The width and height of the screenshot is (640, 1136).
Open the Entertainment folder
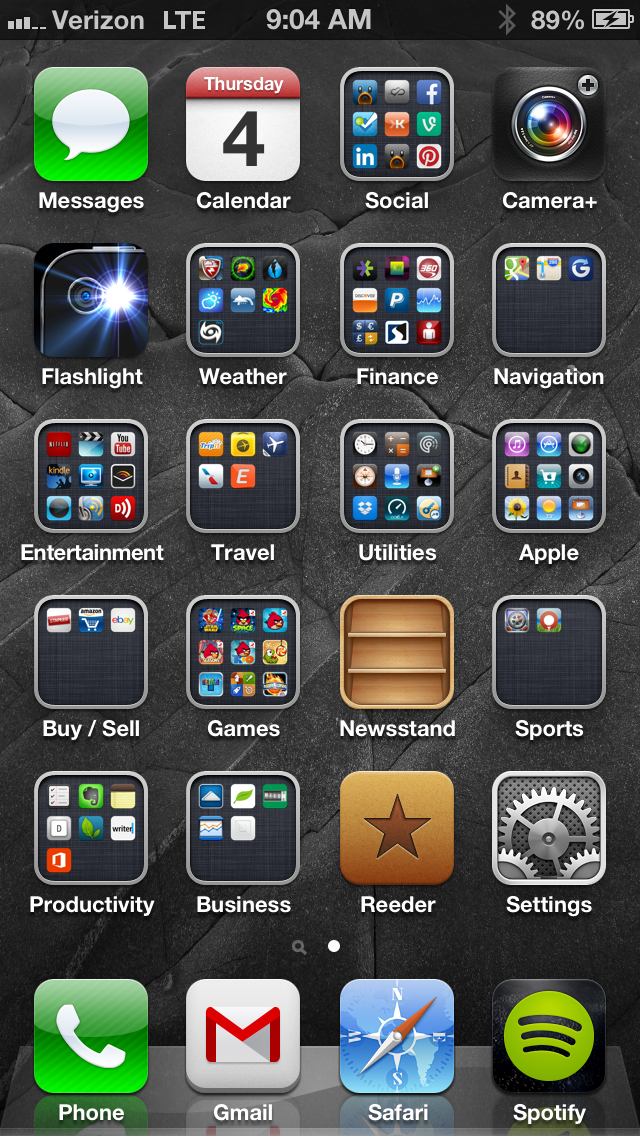tap(91, 476)
